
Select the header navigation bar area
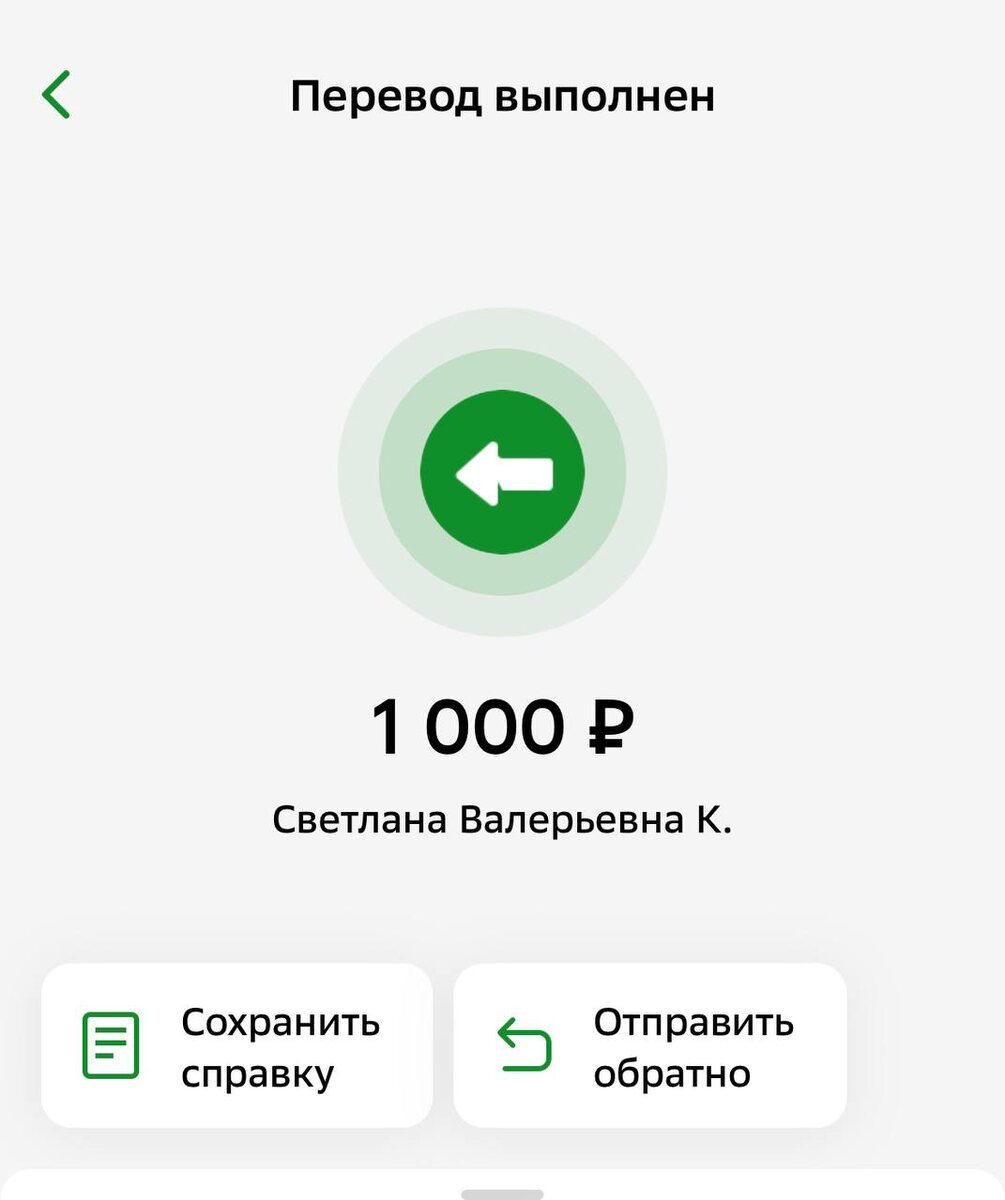tap(502, 96)
